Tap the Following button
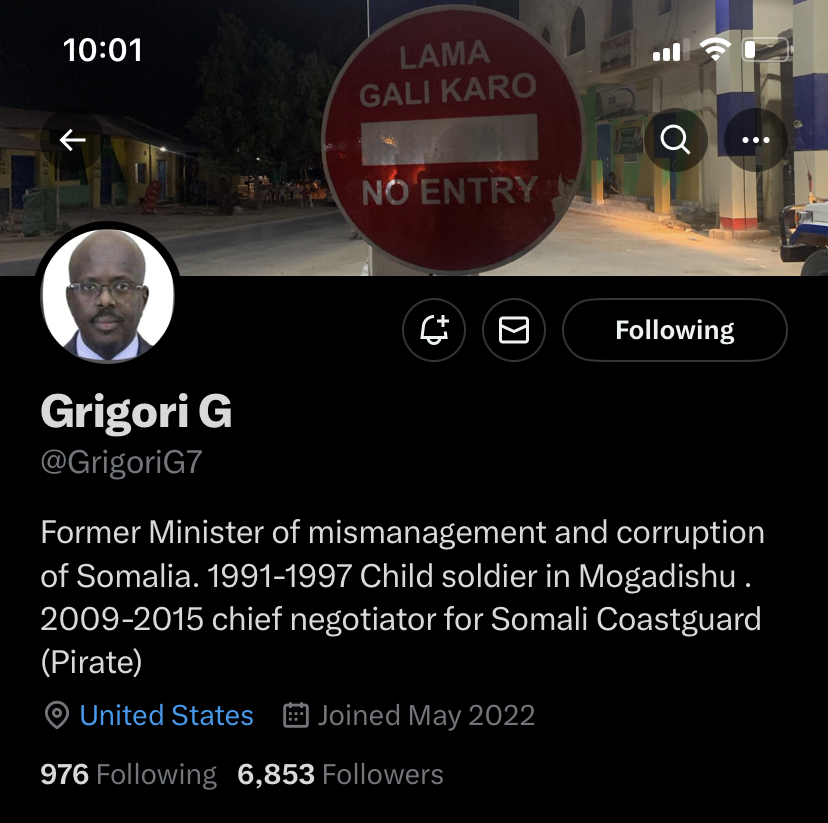828x823 pixels. (674, 330)
